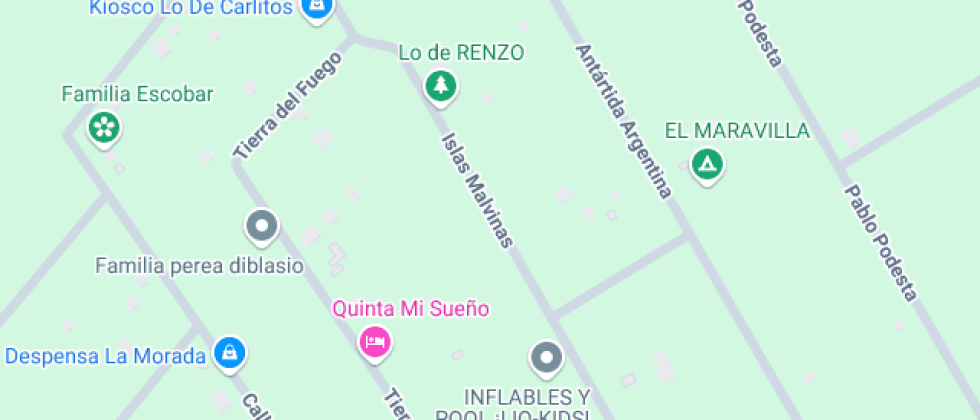The width and height of the screenshot is (980, 420).
Task: Select the Lo de RENZO park pin
Action: click(439, 86)
